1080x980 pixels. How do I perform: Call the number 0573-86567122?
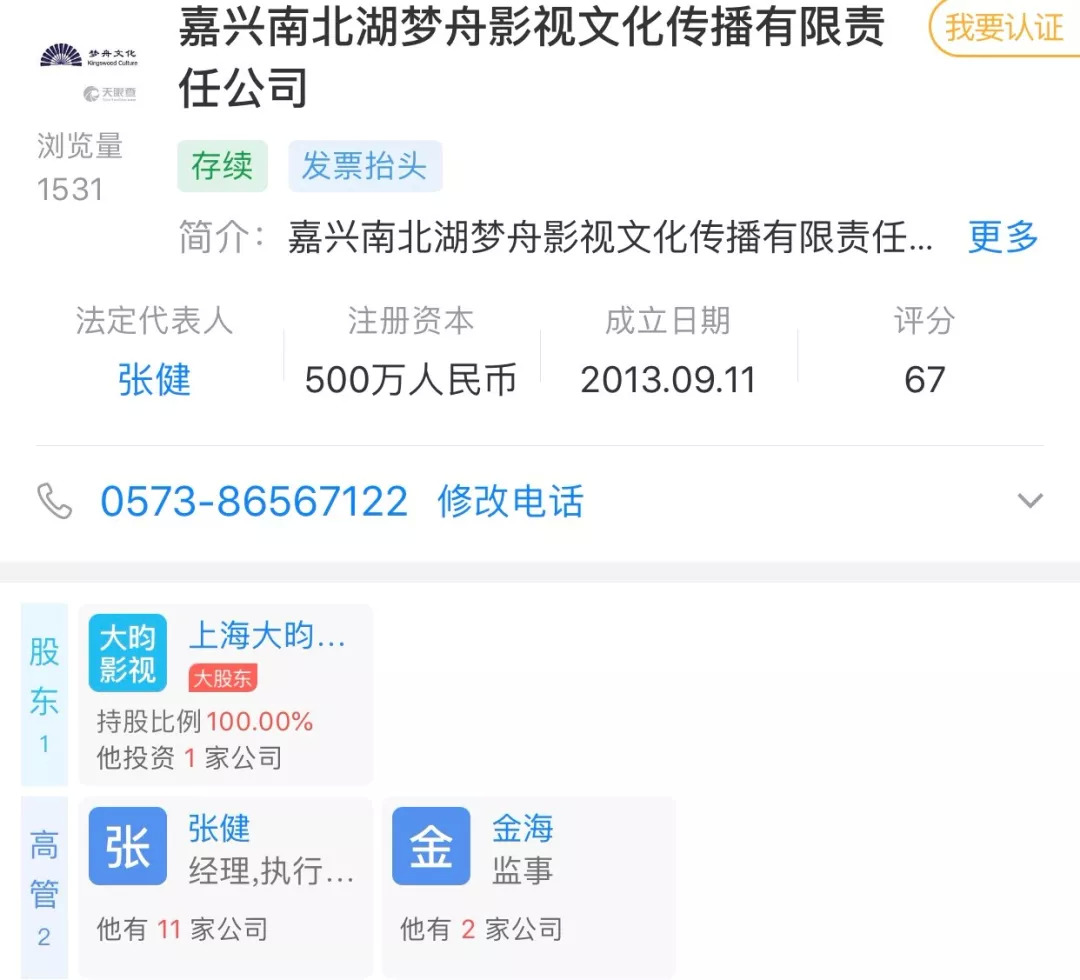pyautogui.click(x=254, y=501)
